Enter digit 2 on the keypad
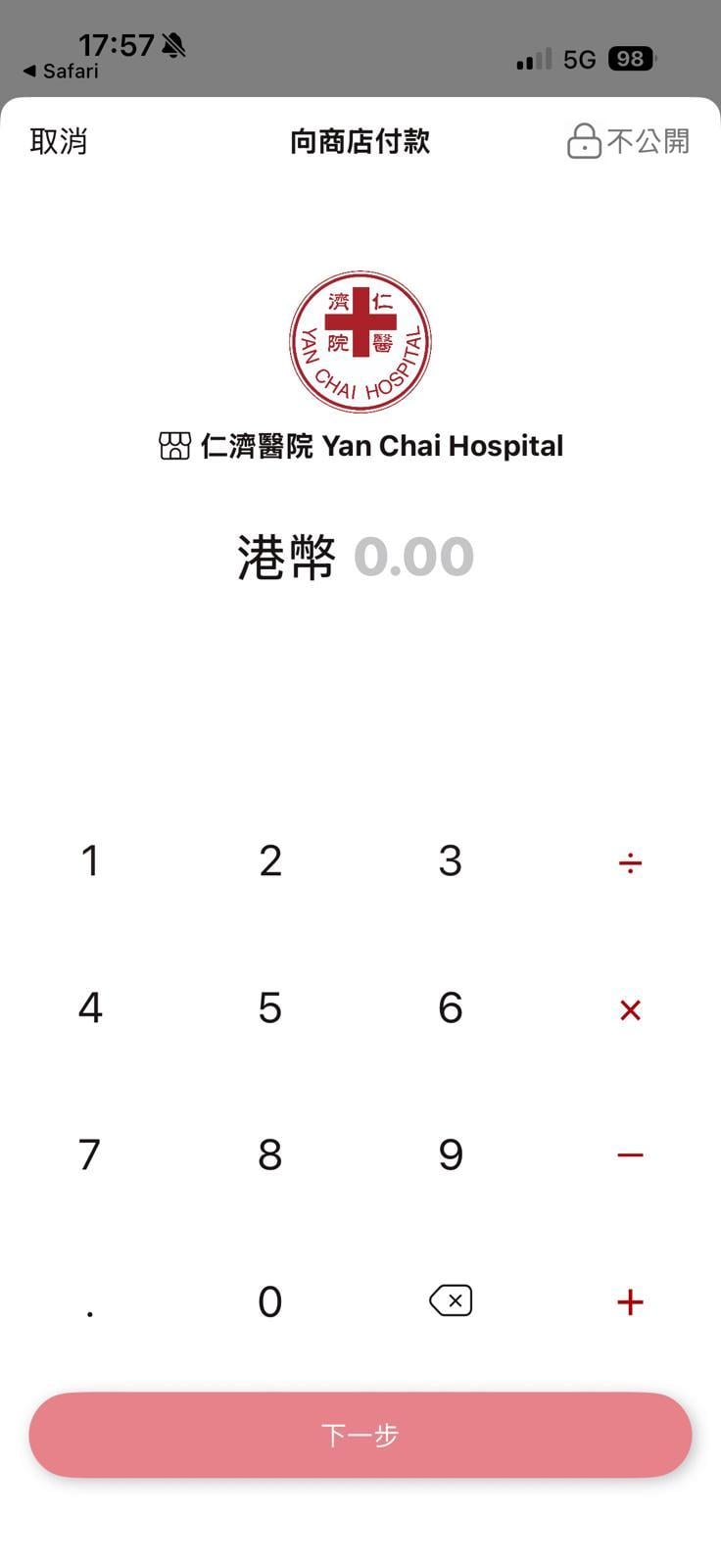The image size is (721, 1568). tap(270, 861)
